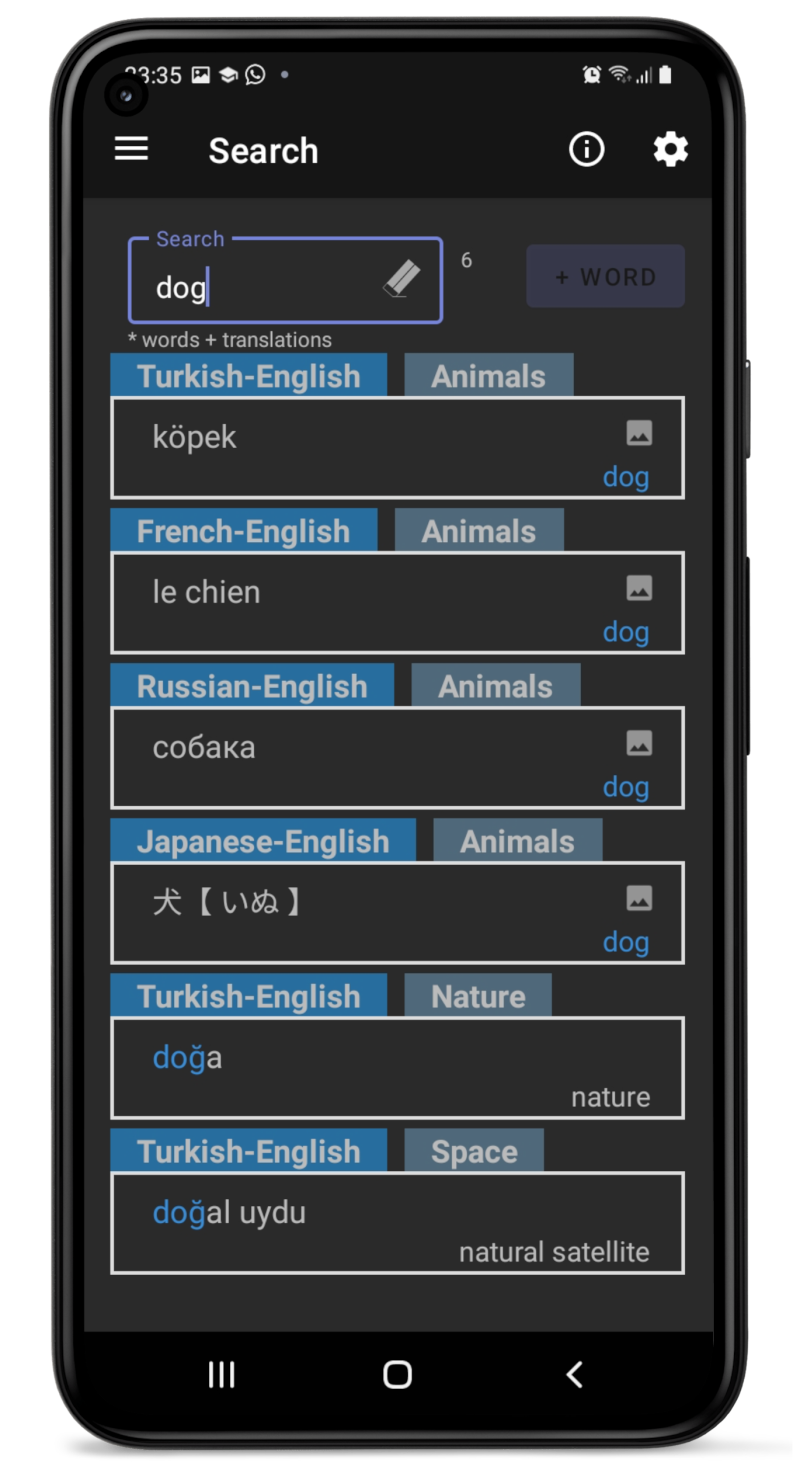Open the info icon in the app bar
Viewport: 800px width, 1480px height.
tap(587, 150)
